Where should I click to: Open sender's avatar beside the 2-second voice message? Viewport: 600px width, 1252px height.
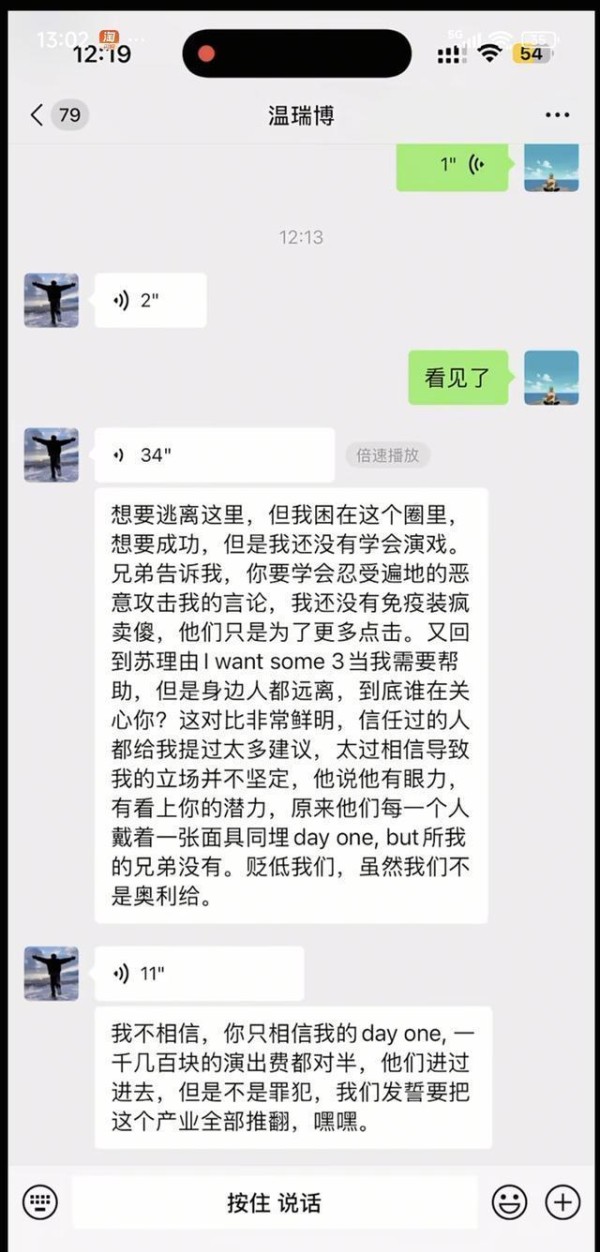[51, 300]
